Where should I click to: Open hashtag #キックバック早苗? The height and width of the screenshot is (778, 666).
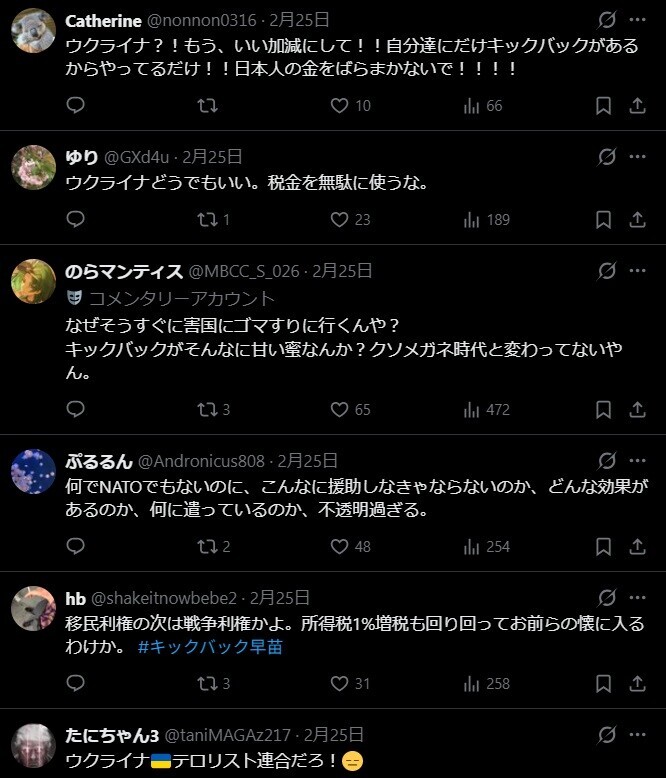[x=210, y=647]
